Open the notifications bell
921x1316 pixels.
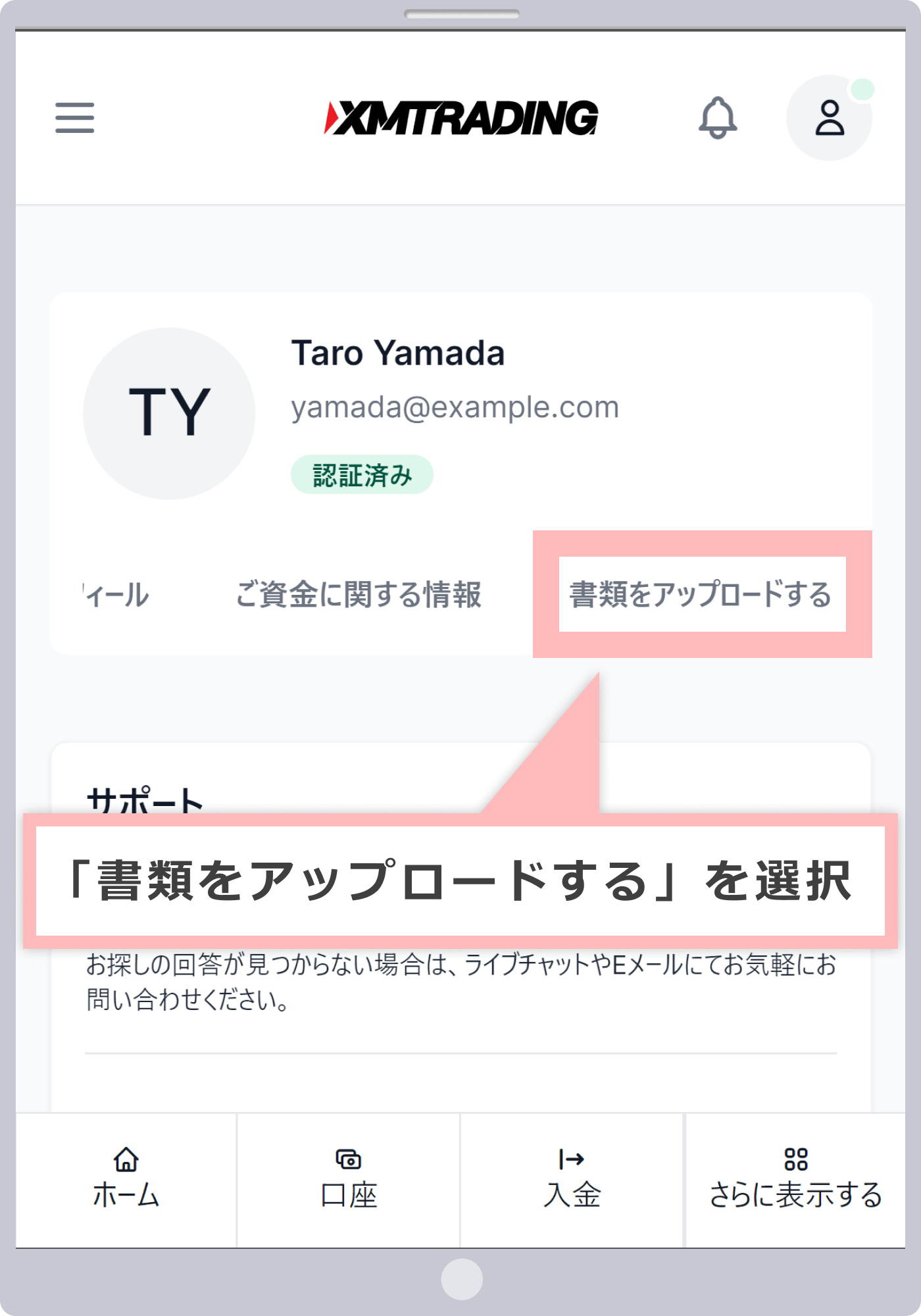point(717,118)
